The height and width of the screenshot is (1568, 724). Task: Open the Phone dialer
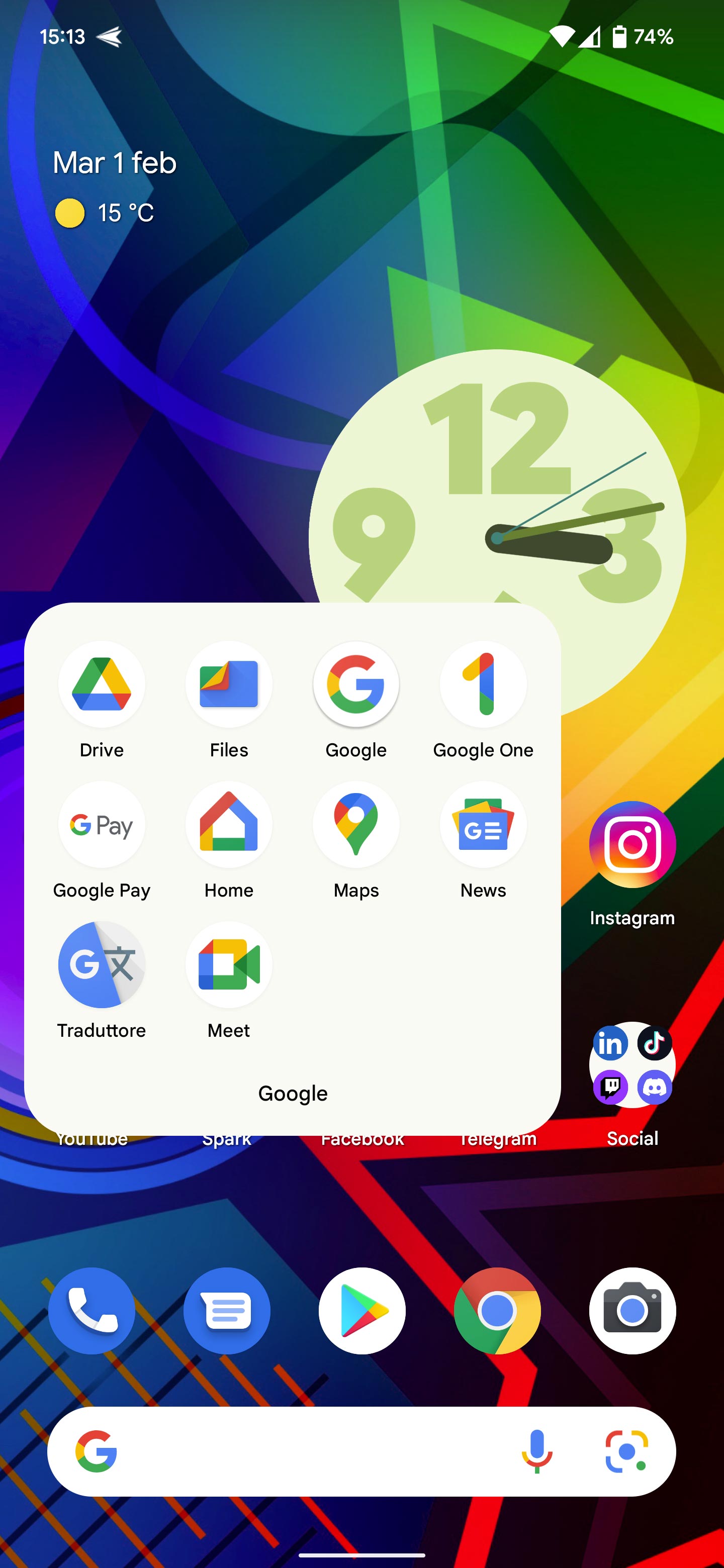(92, 1311)
